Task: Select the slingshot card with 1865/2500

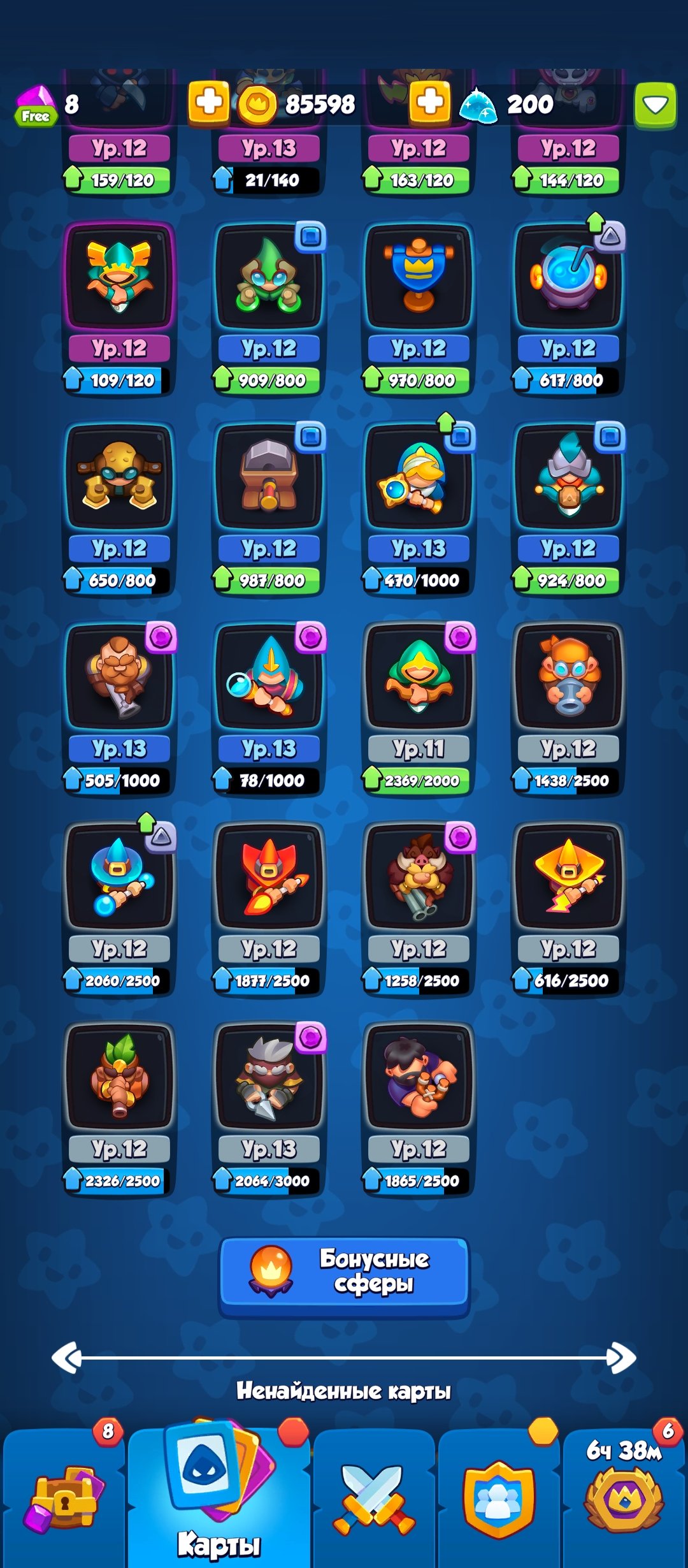Action: point(419,1109)
